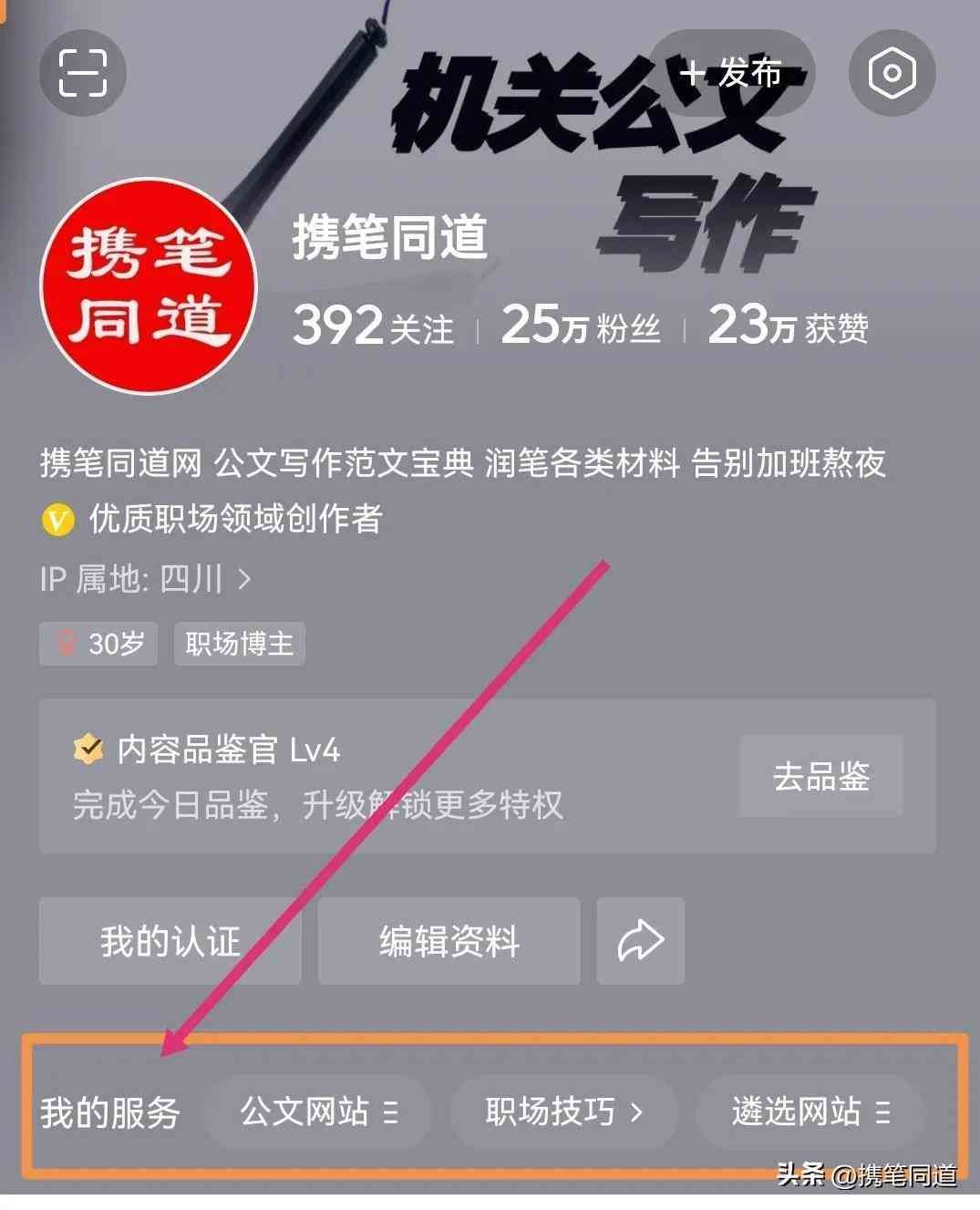Open 编辑资料 to edit the profile

449,941
